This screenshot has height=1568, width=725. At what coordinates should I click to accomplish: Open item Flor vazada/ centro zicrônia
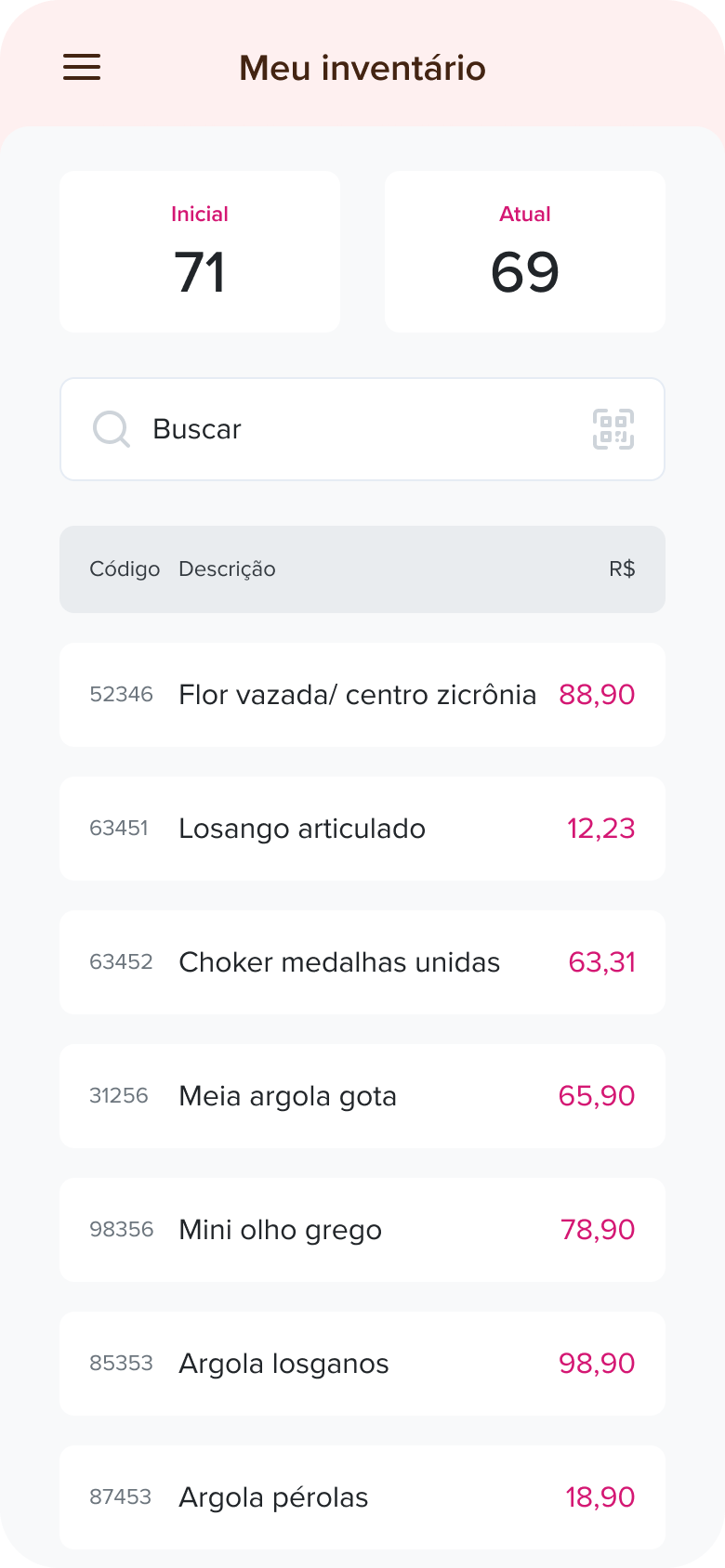(362, 694)
